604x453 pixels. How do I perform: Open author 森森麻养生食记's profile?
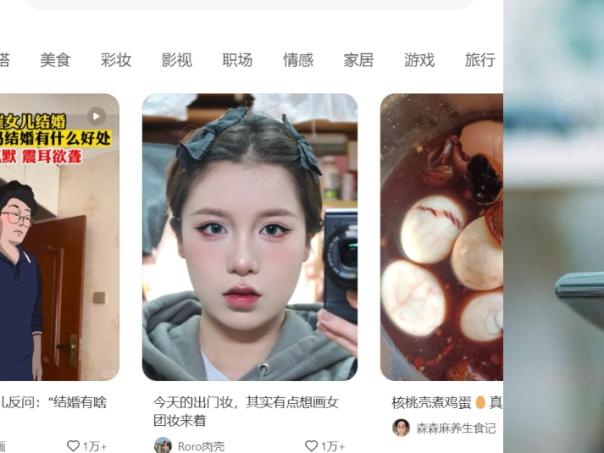point(445,428)
